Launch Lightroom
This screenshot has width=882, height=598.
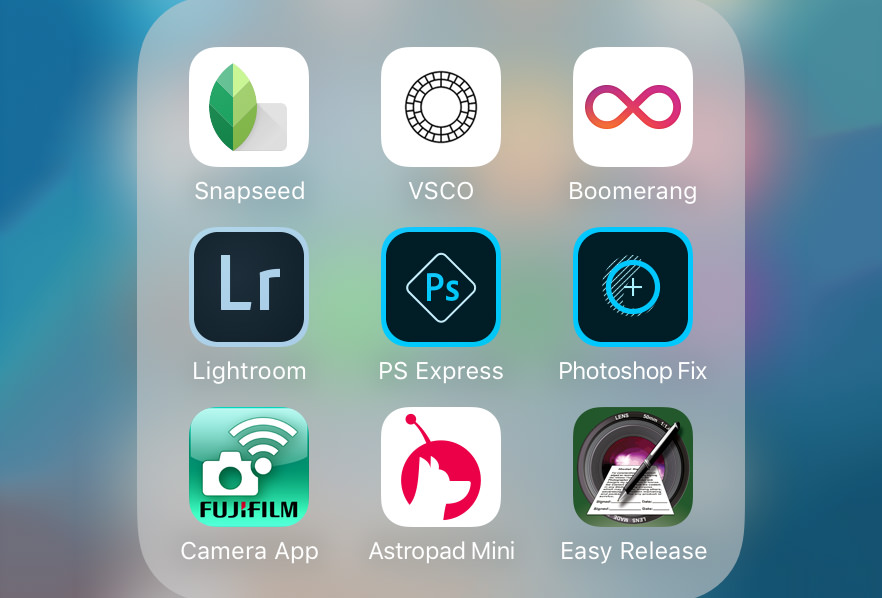click(249, 287)
